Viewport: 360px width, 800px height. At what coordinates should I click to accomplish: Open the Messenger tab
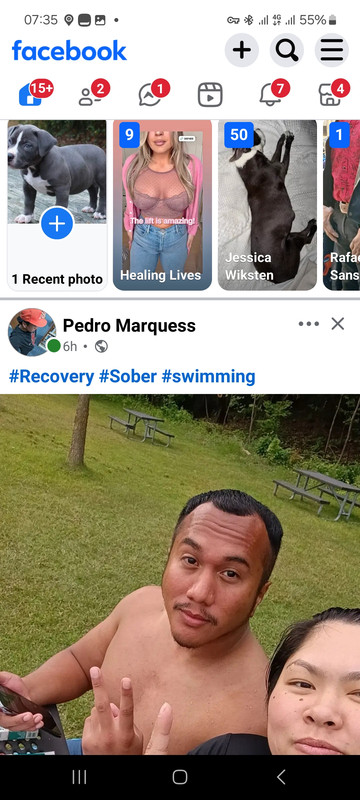151,94
